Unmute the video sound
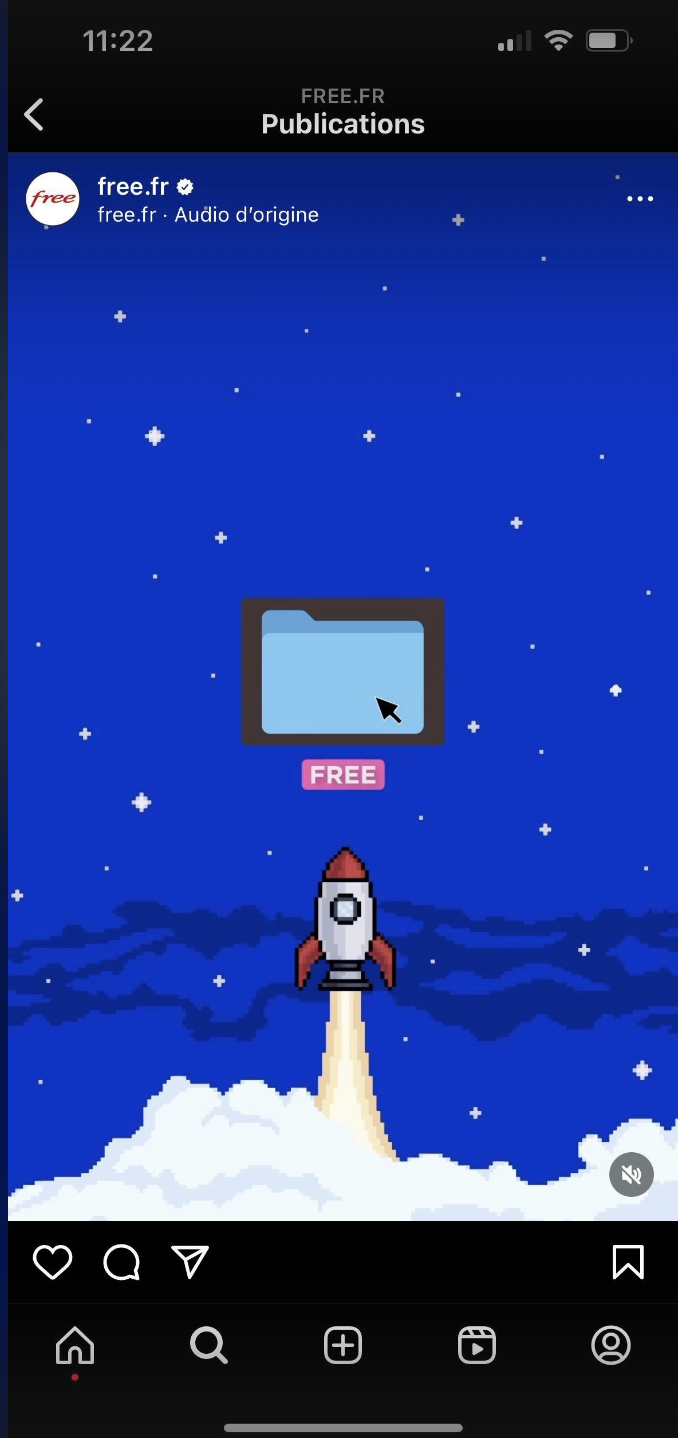This screenshot has height=1438, width=678. [631, 1174]
